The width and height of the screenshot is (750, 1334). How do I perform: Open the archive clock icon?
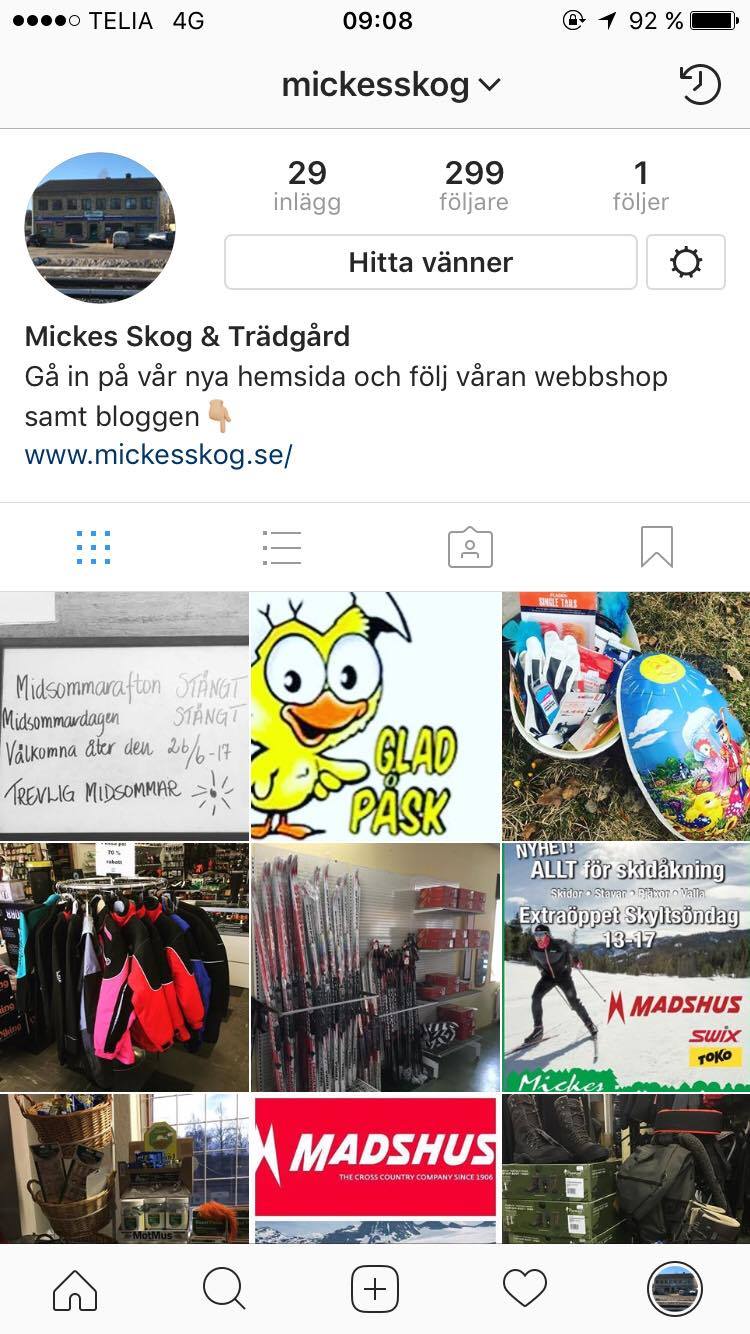click(700, 85)
